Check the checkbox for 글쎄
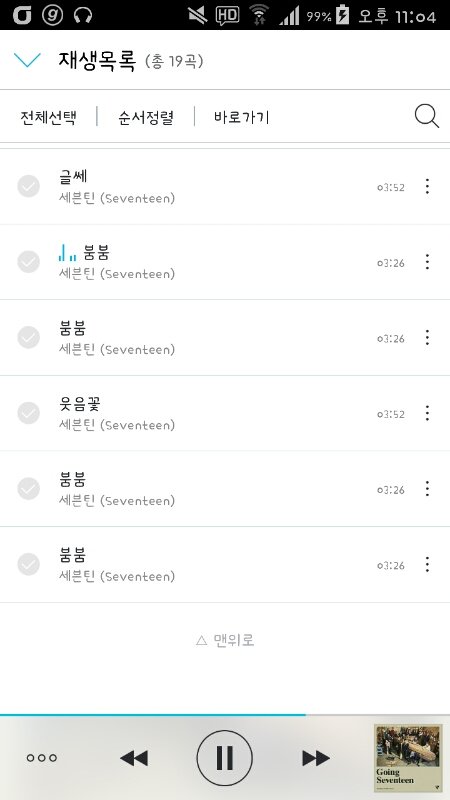This screenshot has height=800, width=450. pyautogui.click(x=29, y=186)
